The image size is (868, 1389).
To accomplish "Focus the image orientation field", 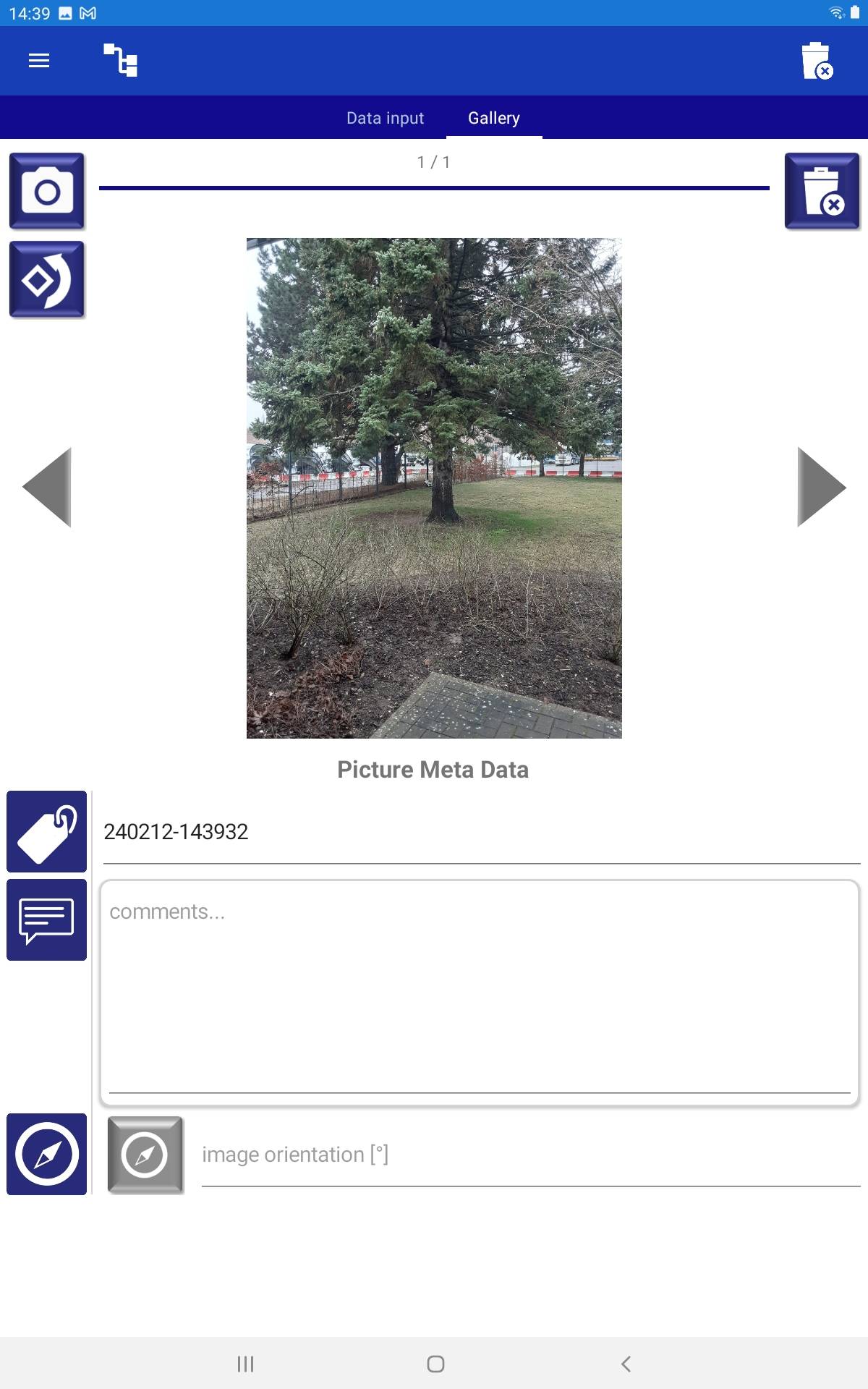I will point(531,1155).
